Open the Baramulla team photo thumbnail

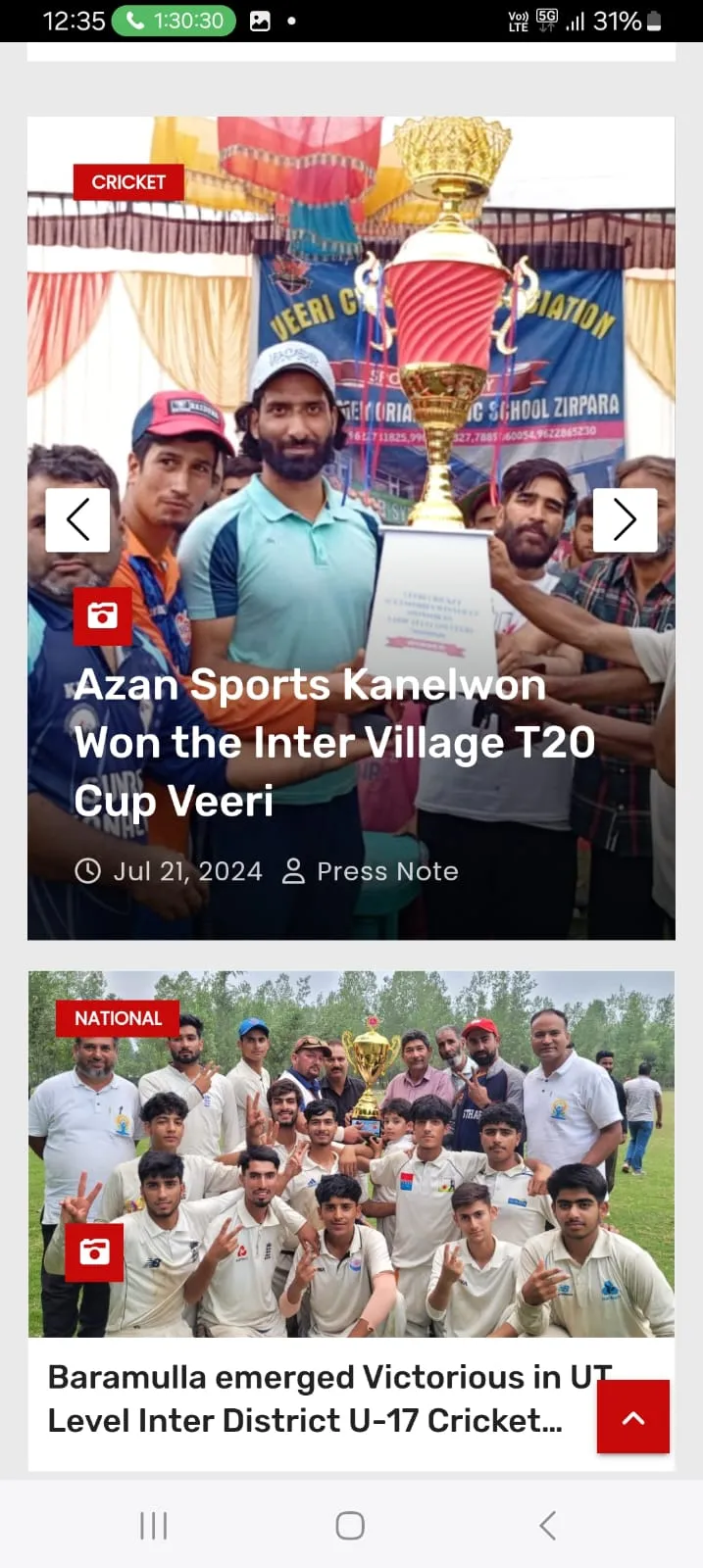coord(351,1156)
